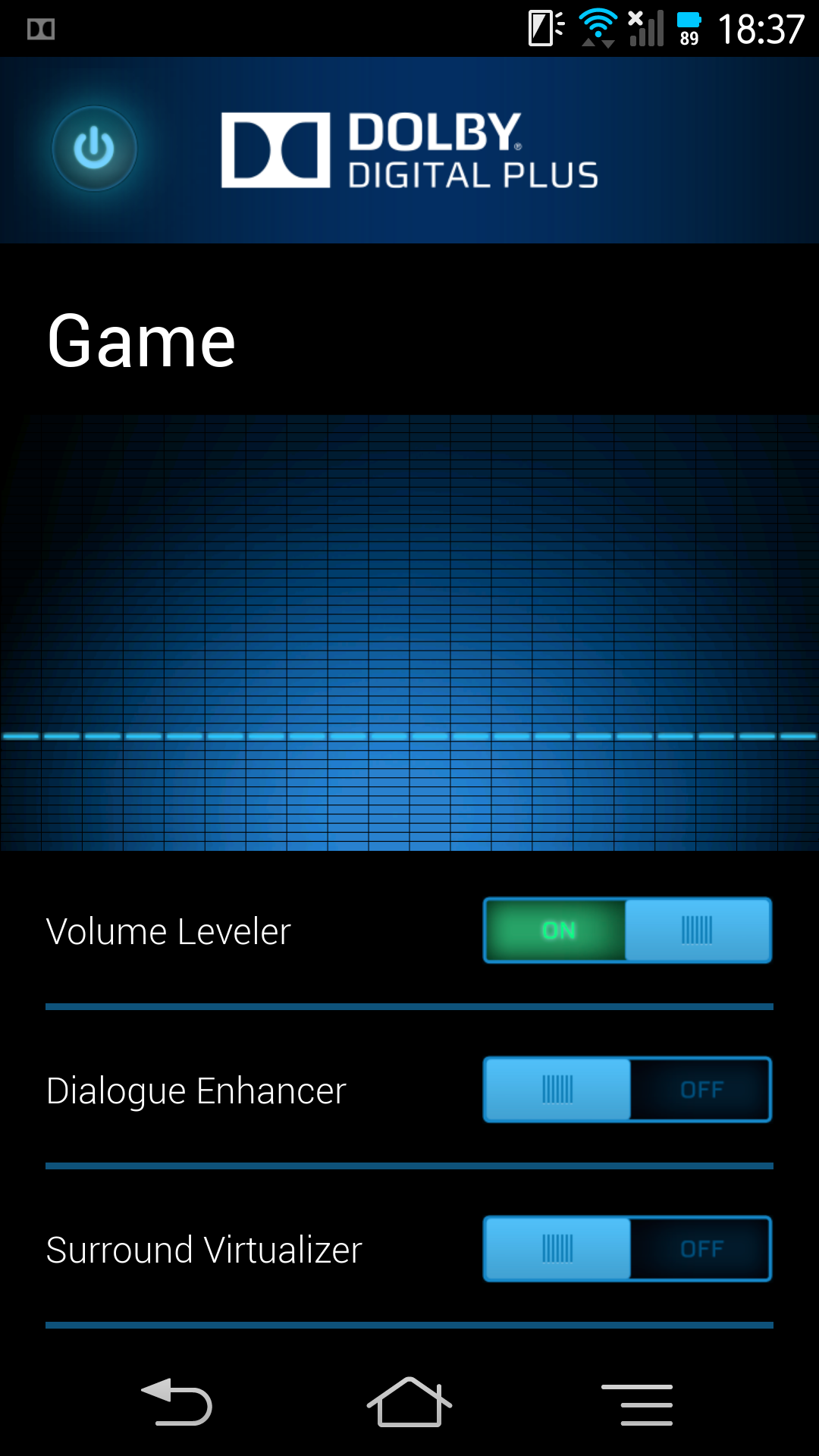Turn off Volume Leveler
This screenshot has width=819, height=1456.
(x=627, y=930)
